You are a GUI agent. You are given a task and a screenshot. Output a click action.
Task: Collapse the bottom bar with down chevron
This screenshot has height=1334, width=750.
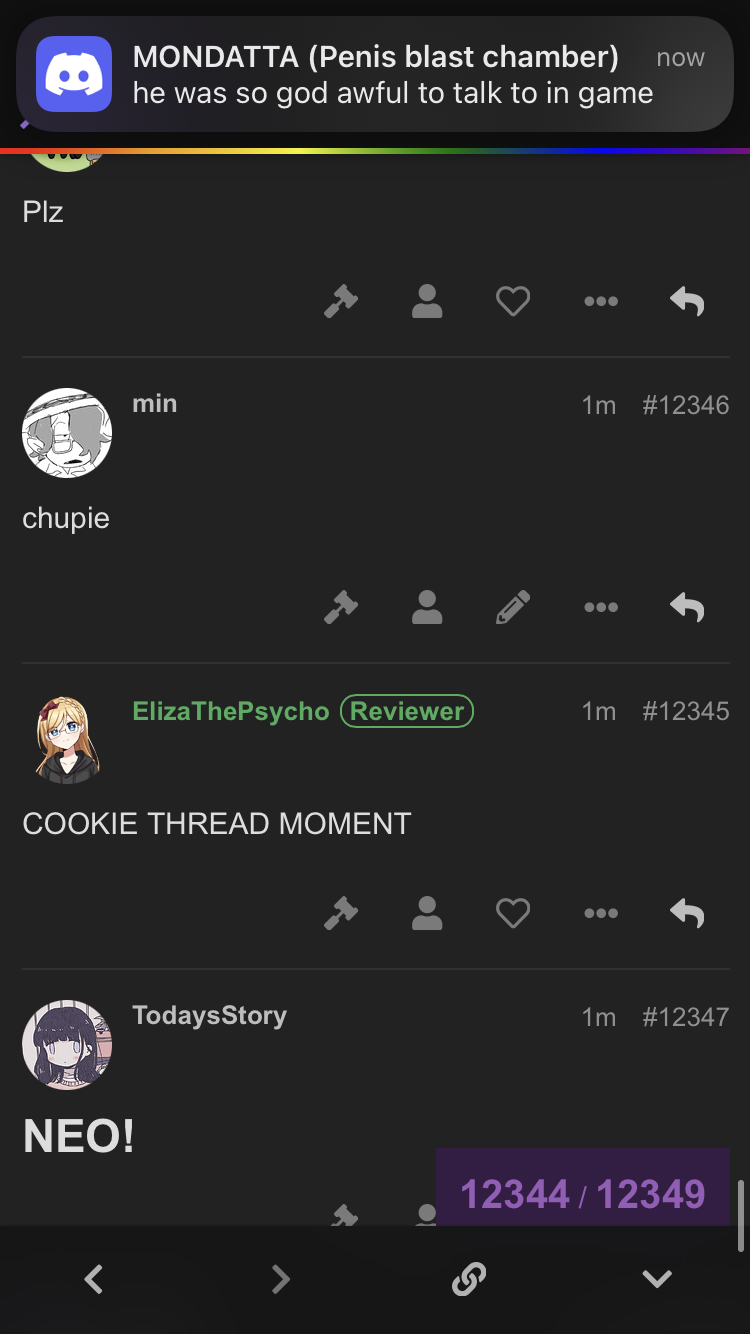(656, 1279)
